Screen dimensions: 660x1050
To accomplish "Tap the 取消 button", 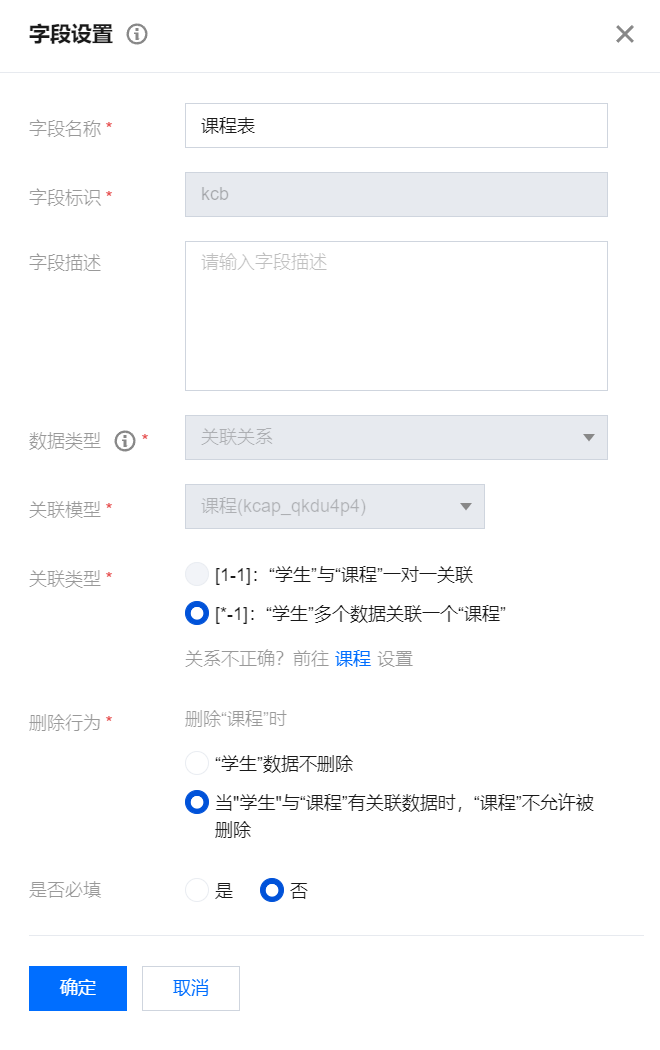I will 191,988.
